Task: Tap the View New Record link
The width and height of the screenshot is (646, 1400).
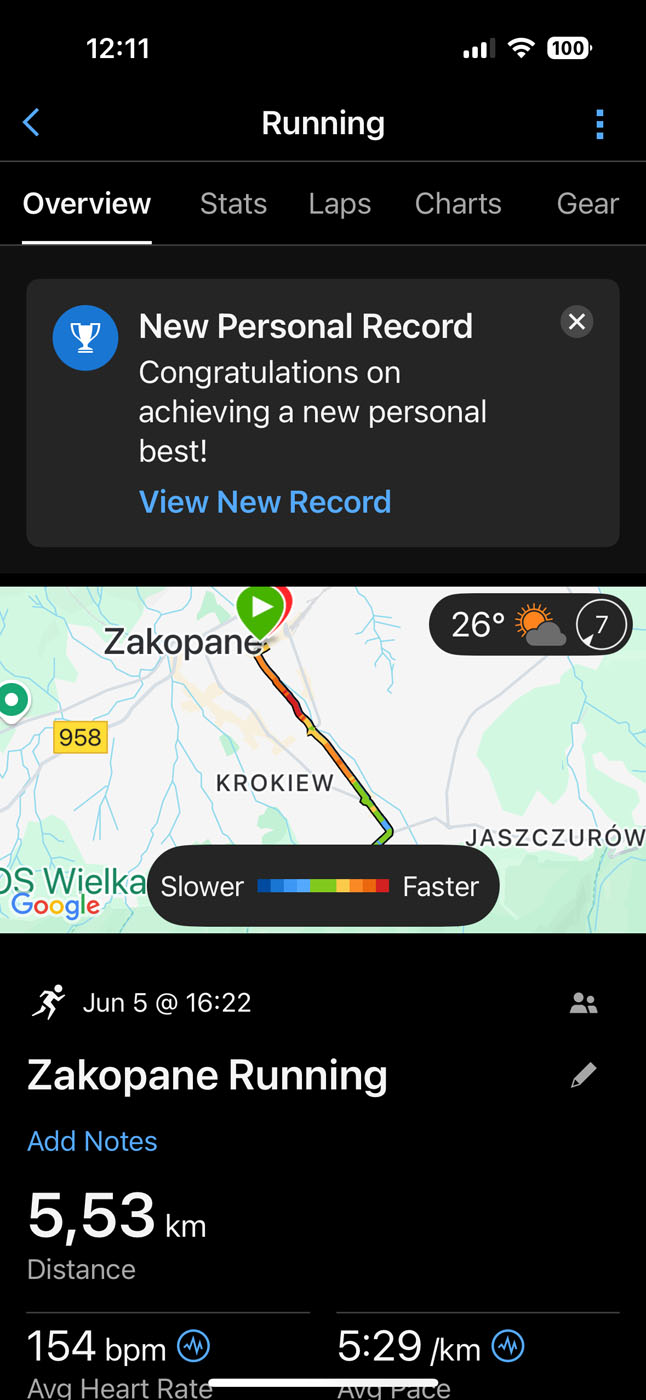Action: (x=265, y=502)
